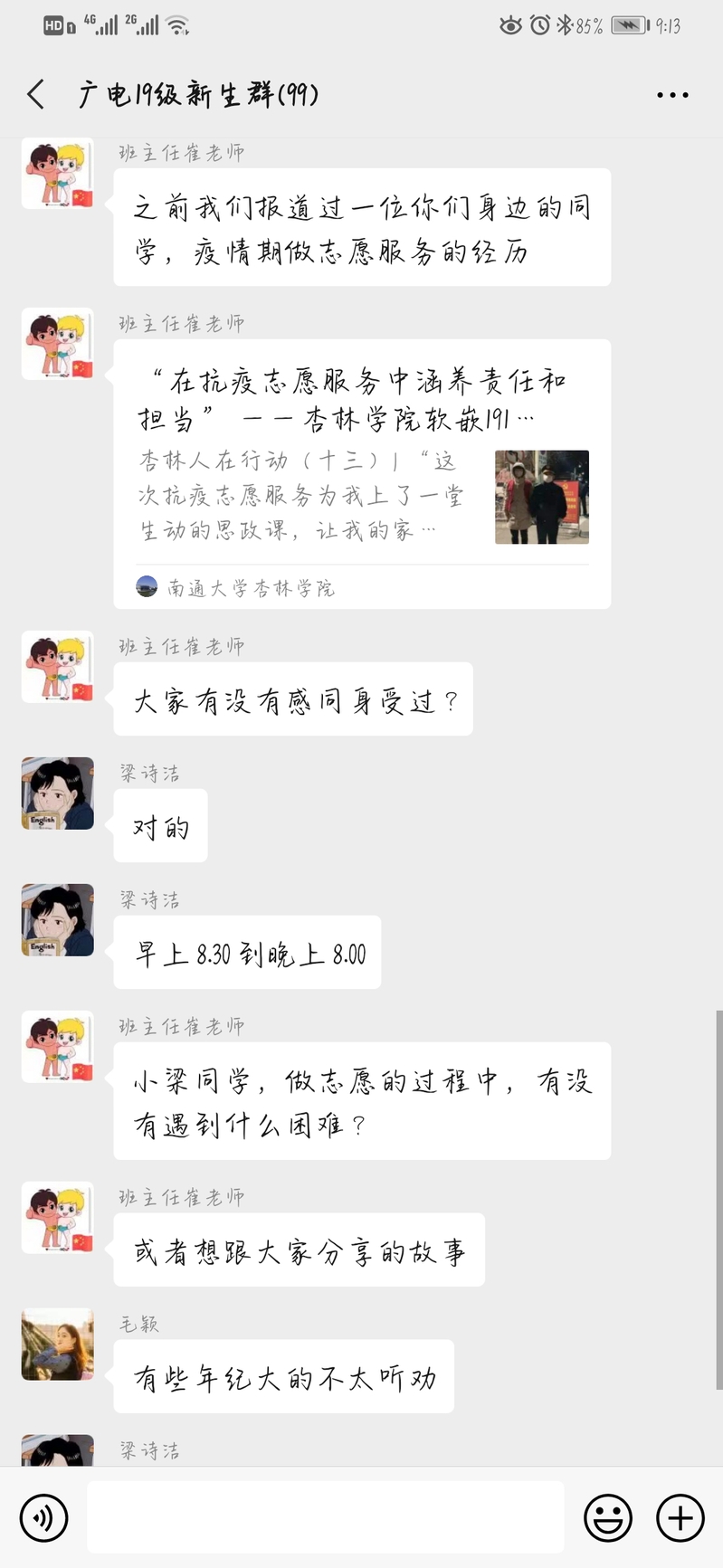The image size is (723, 1568).
Task: Open 梁诗洁's avatar beside 对的
Action: pos(58,794)
